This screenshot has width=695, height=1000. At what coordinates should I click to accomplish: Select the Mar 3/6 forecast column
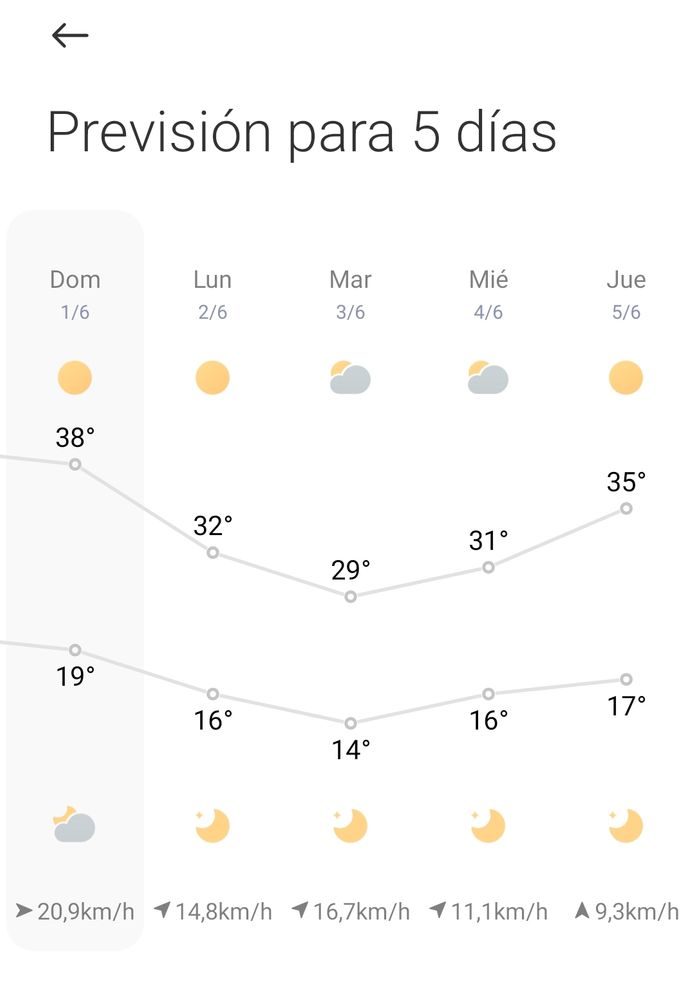tap(351, 580)
